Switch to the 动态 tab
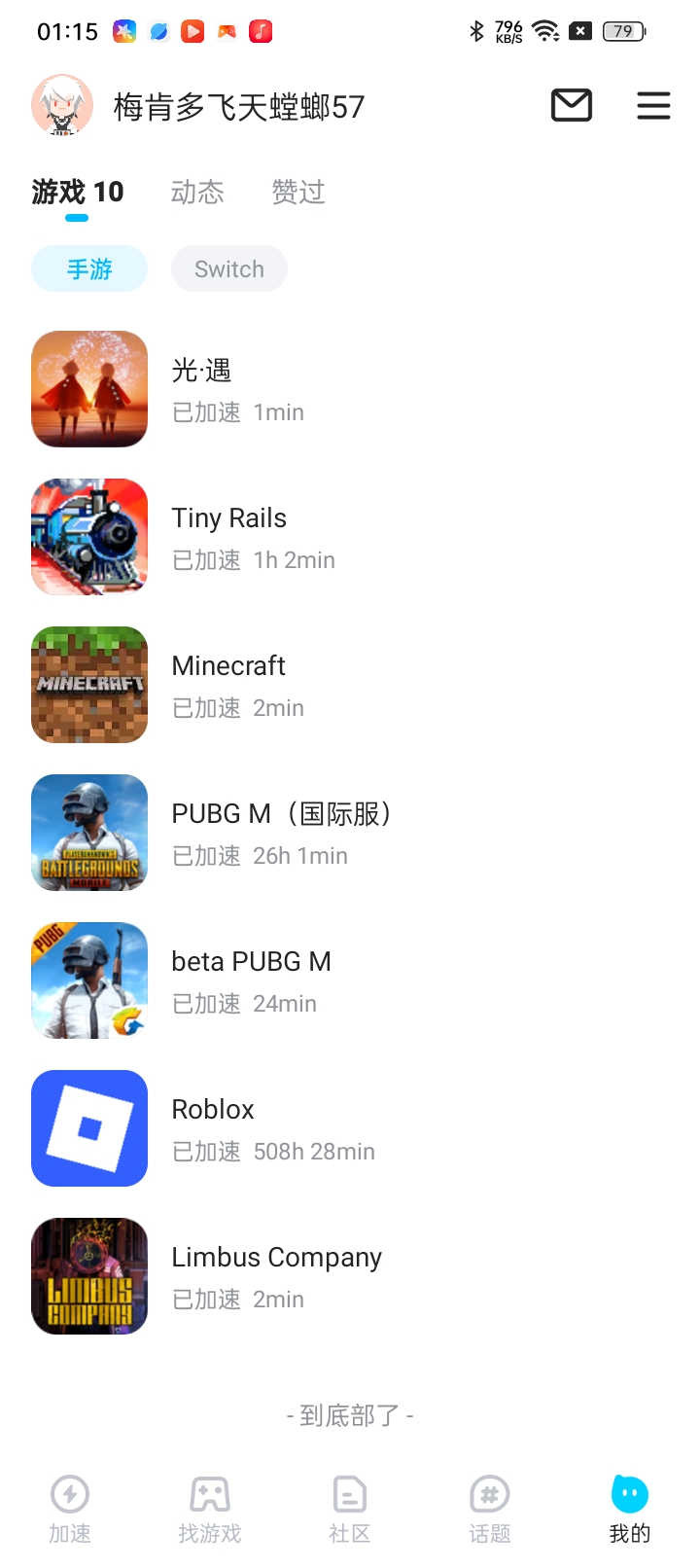Image resolution: width=700 pixels, height=1568 pixels. 197,192
